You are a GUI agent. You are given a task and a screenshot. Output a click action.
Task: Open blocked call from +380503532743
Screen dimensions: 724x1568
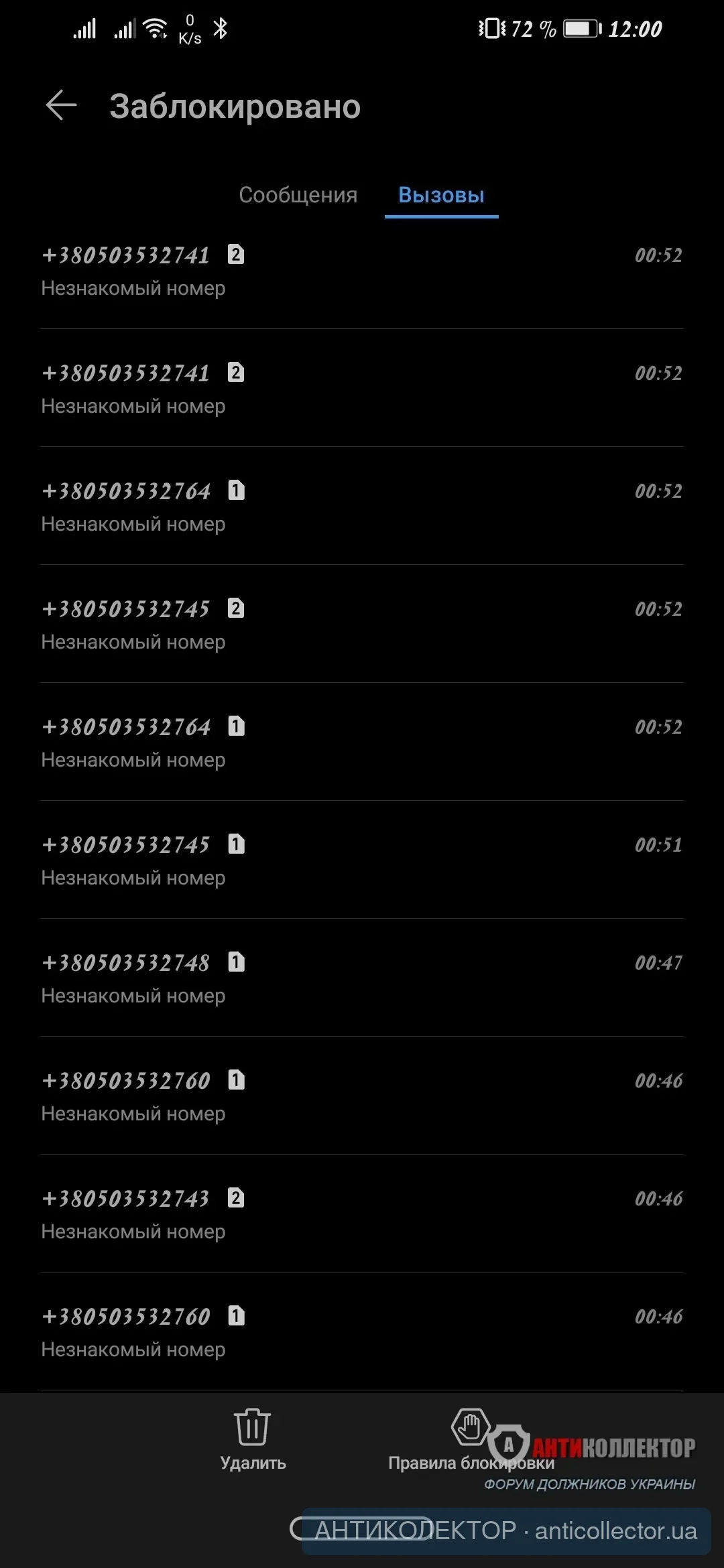362,1214
